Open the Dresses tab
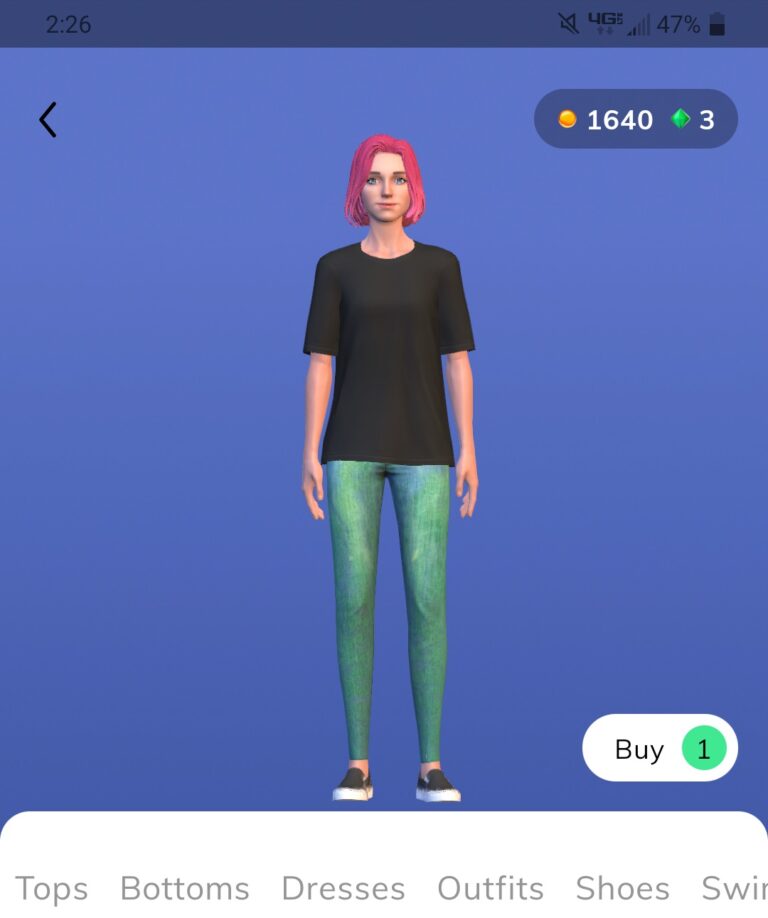The height and width of the screenshot is (918, 768). 343,888
